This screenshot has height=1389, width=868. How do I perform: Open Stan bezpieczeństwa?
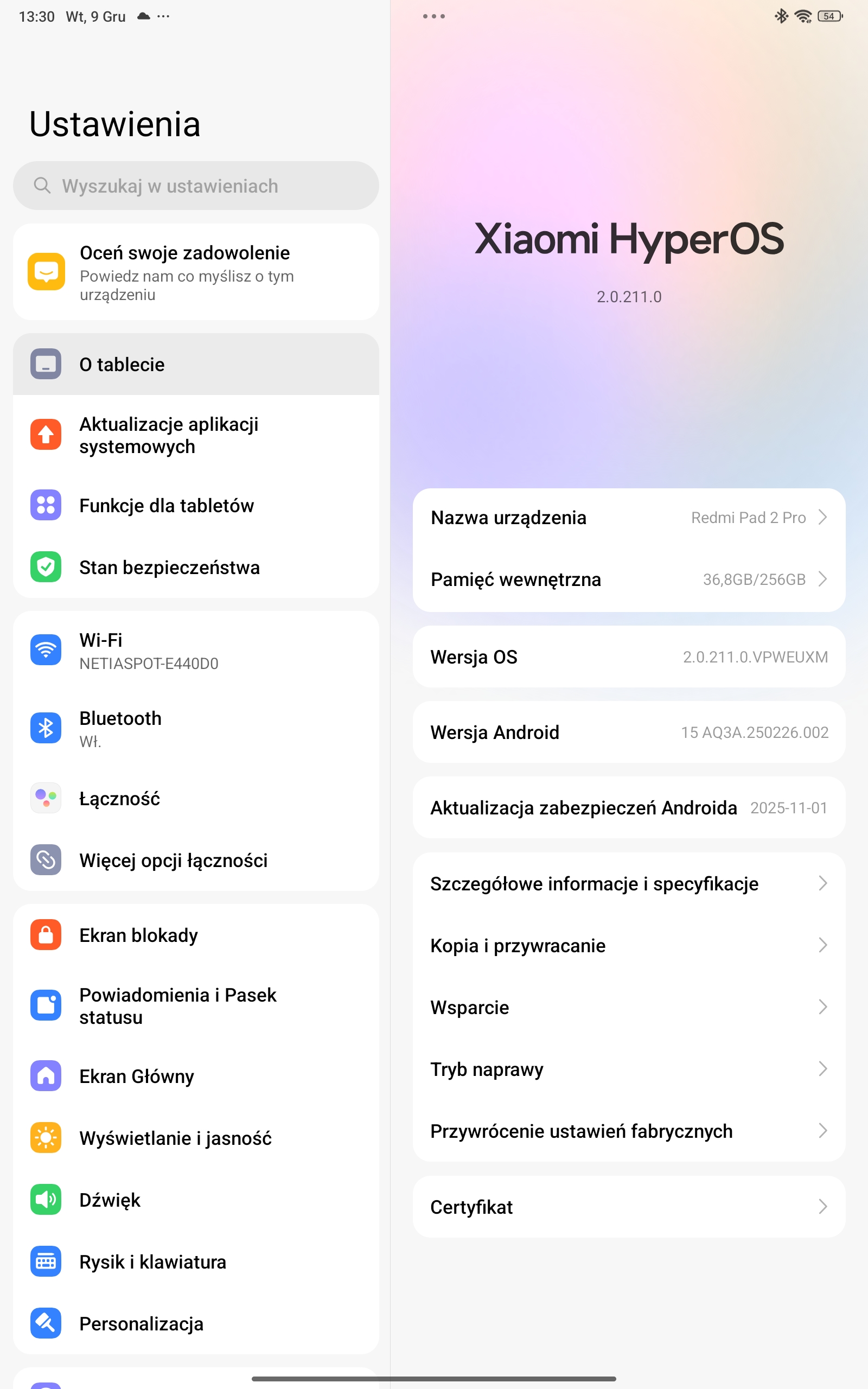195,567
